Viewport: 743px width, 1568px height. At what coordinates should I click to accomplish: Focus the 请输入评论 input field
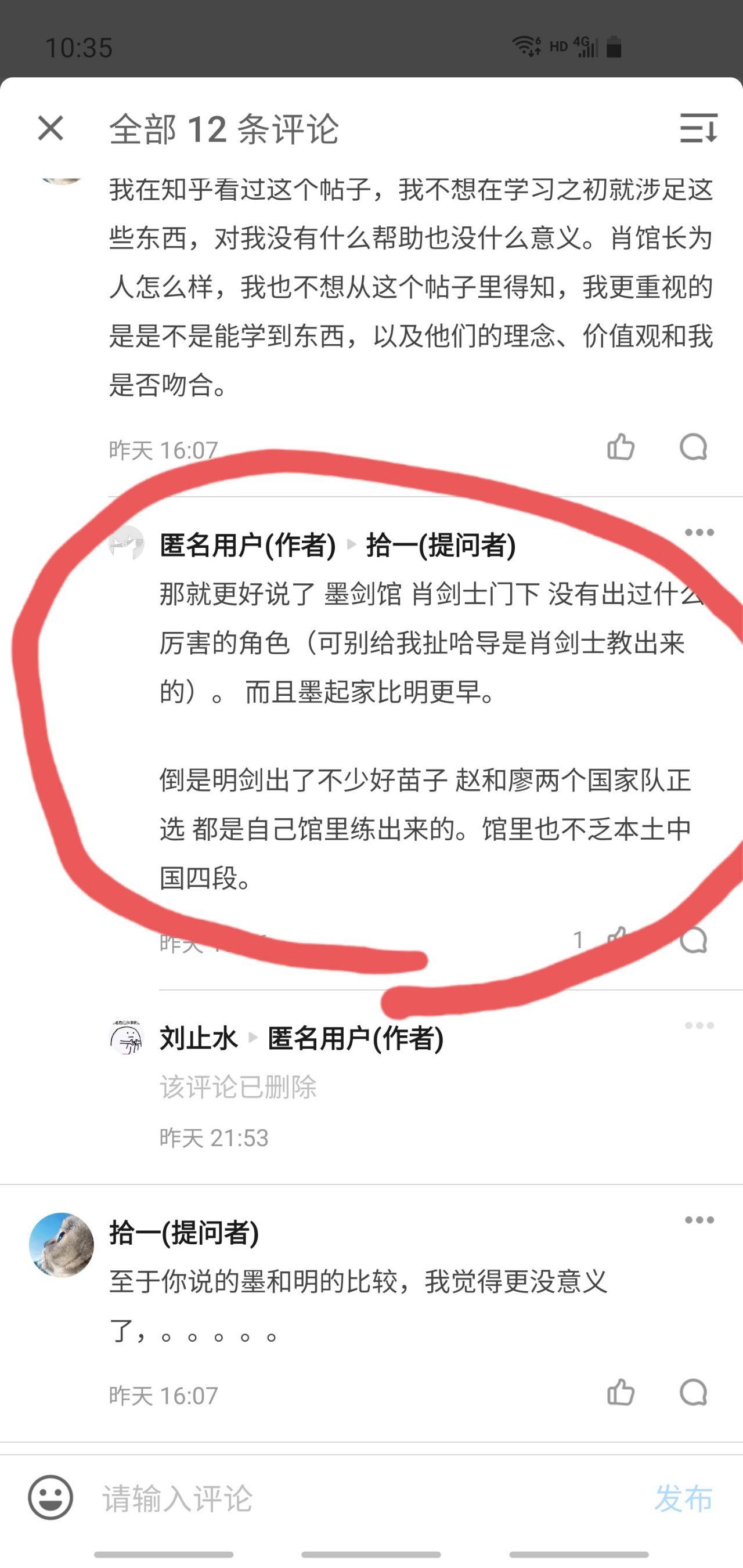coord(366,1498)
